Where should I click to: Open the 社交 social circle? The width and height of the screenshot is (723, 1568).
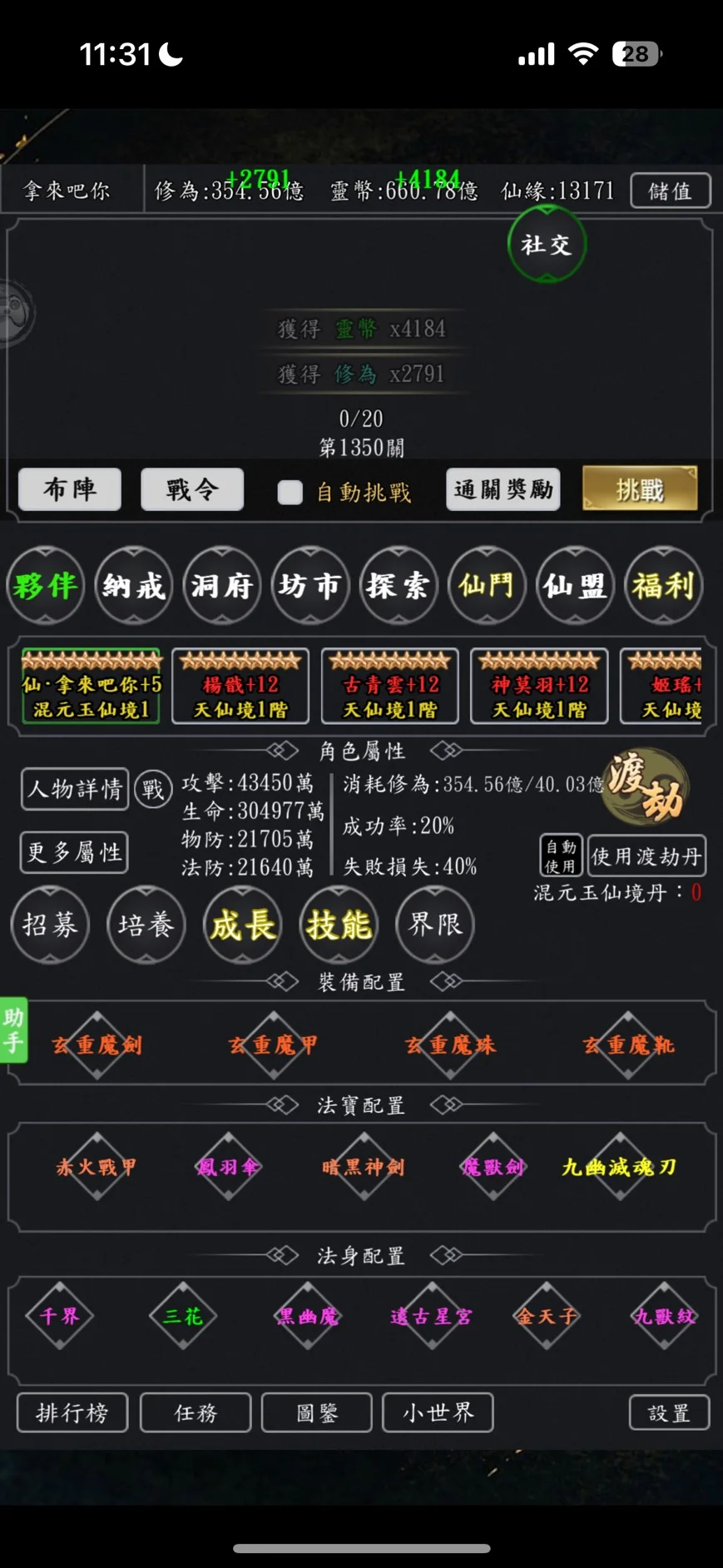tap(546, 244)
